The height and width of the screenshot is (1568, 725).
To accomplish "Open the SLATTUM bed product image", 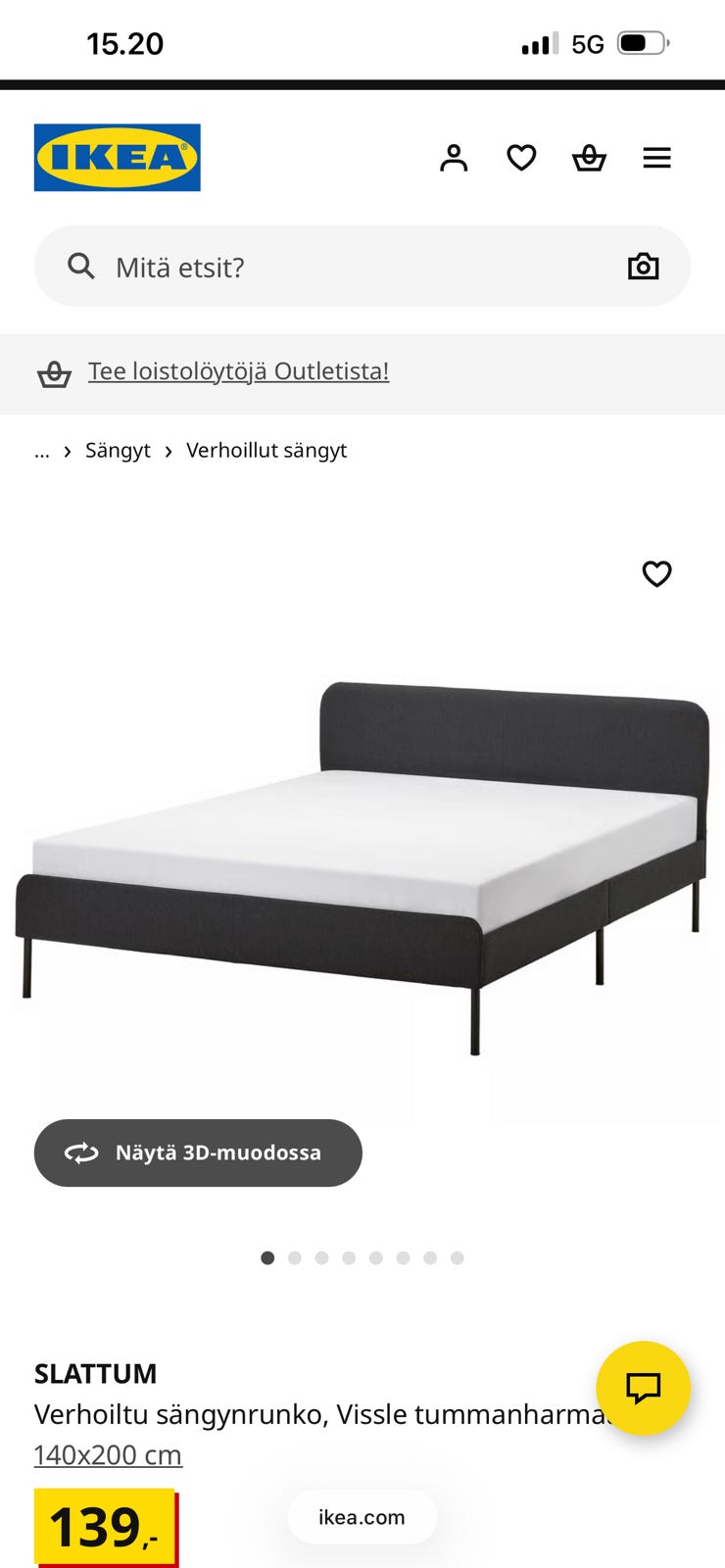I will click(x=362, y=862).
